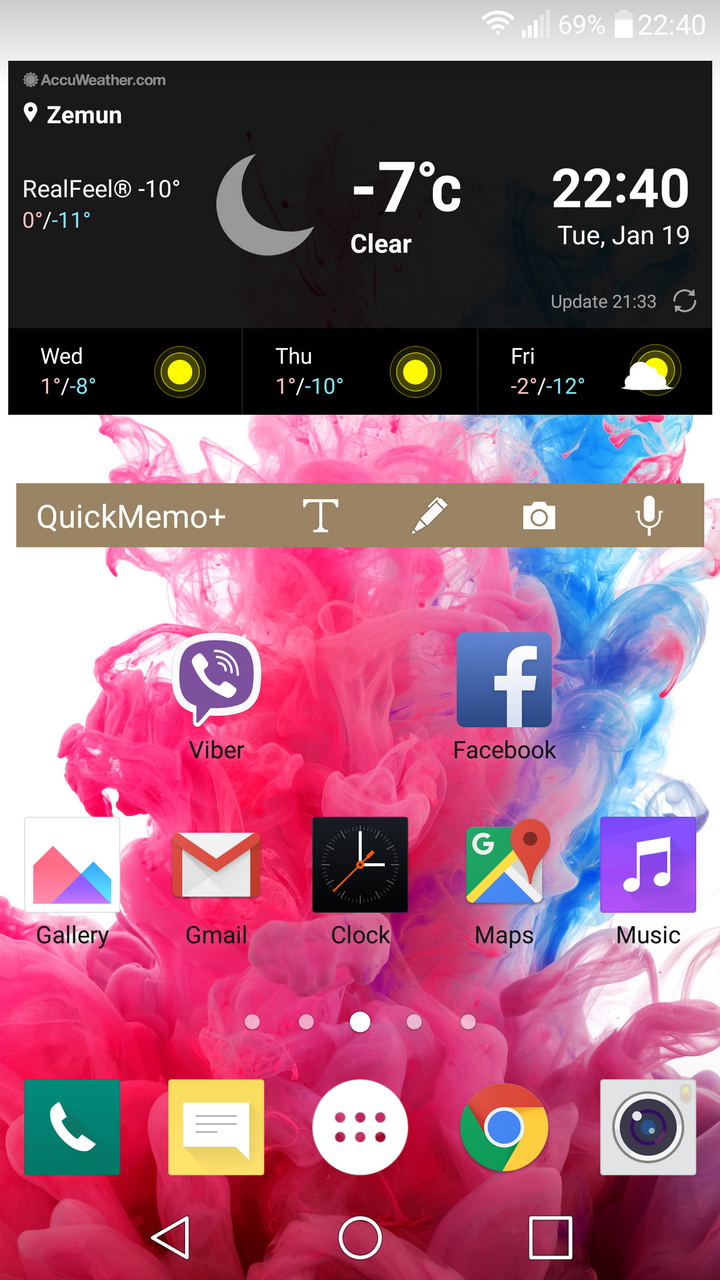Open the Phone dialer
This screenshot has width=720, height=1280.
point(72,1127)
